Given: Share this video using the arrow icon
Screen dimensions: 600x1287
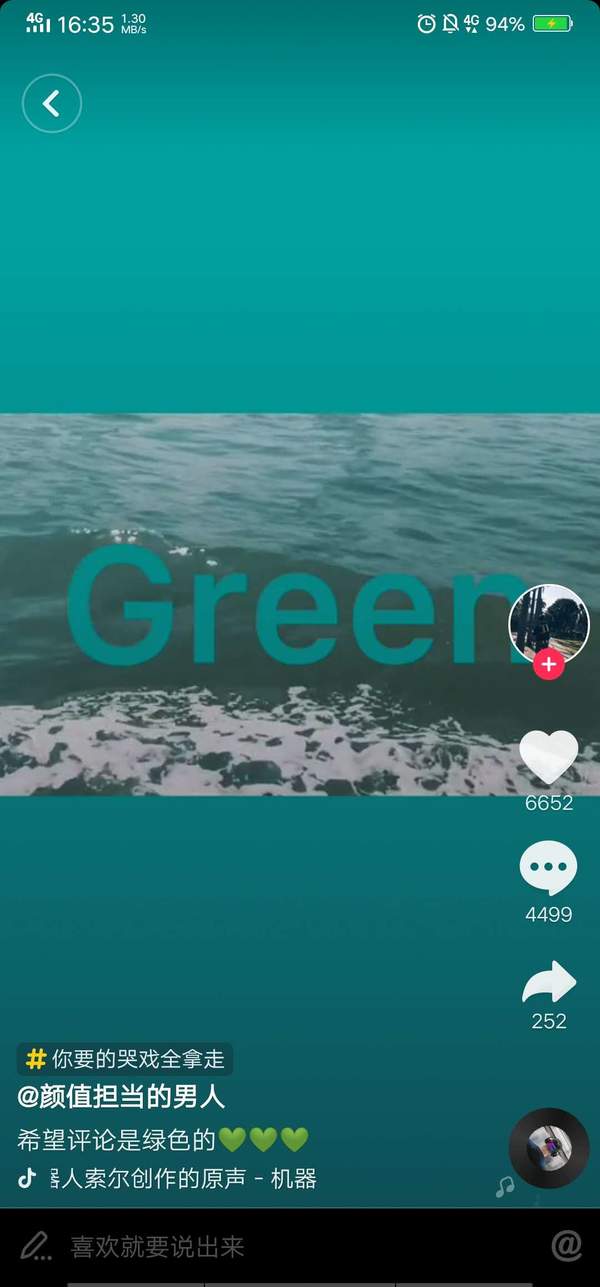Looking at the screenshot, I should (549, 984).
